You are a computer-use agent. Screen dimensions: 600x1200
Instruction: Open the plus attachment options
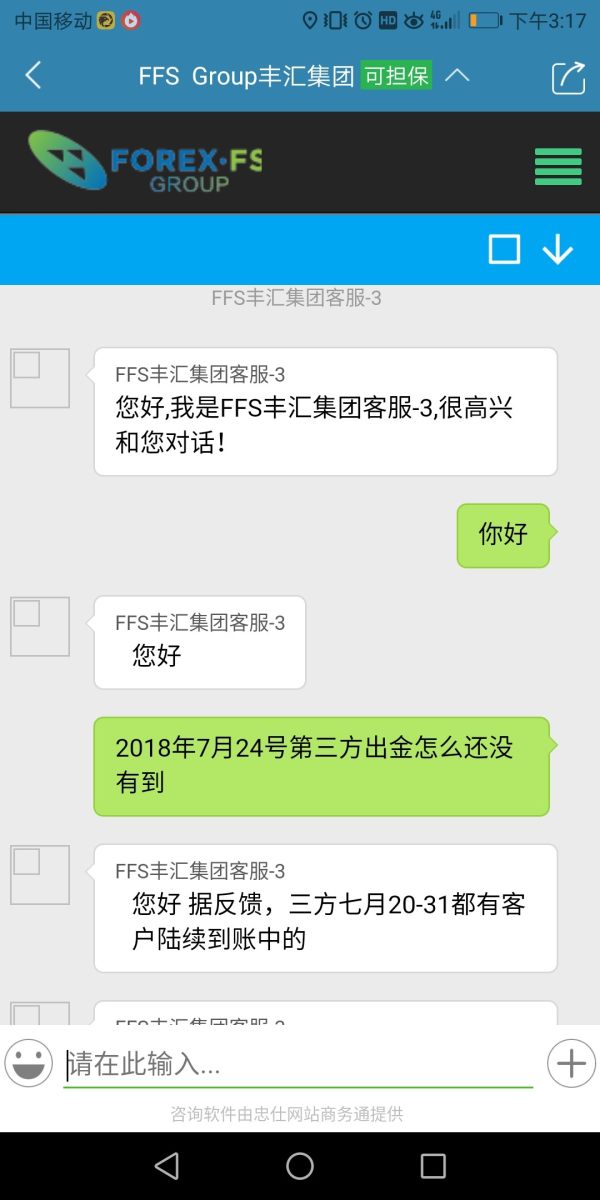[571, 1063]
